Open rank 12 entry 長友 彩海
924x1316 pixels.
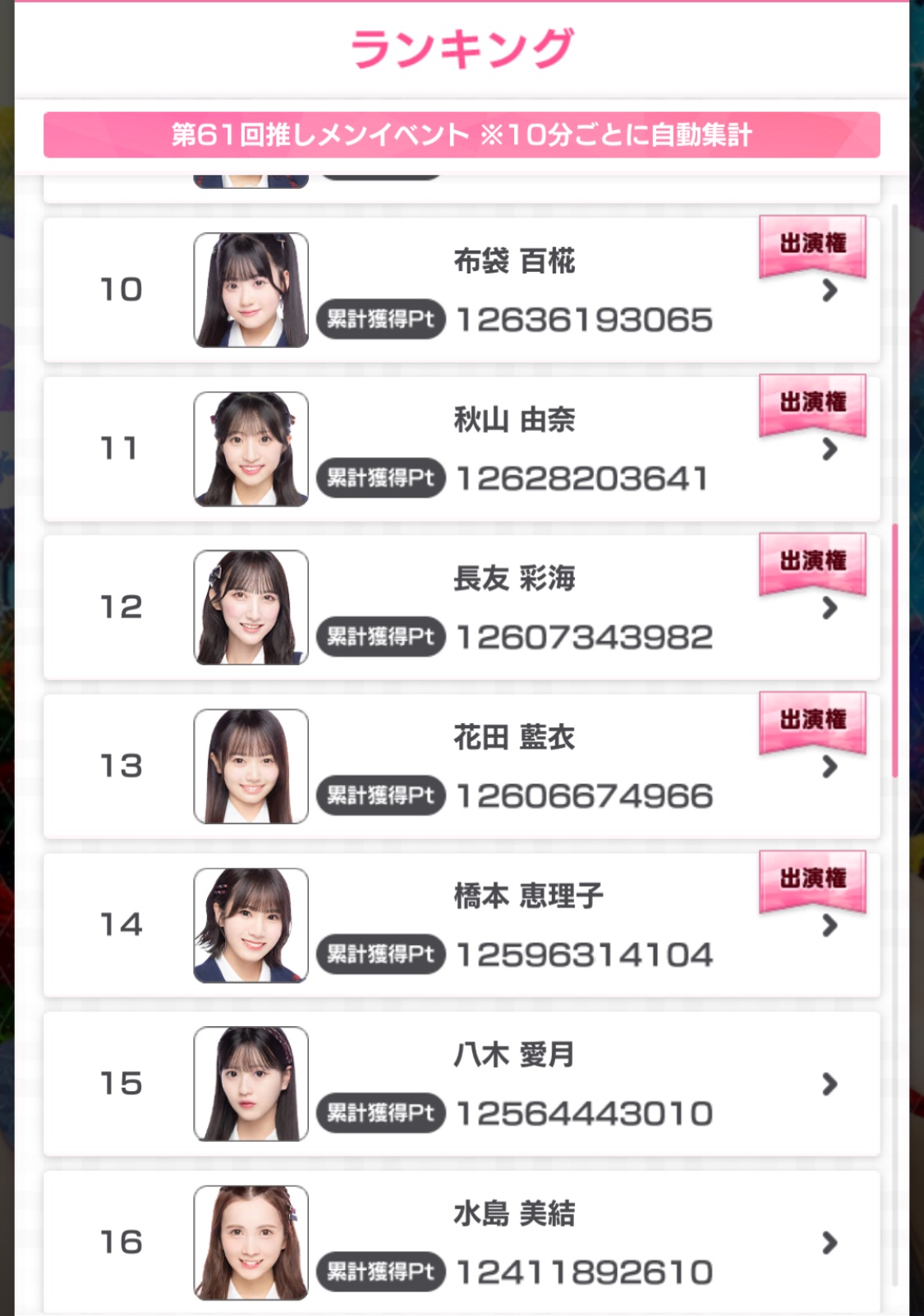click(x=830, y=608)
